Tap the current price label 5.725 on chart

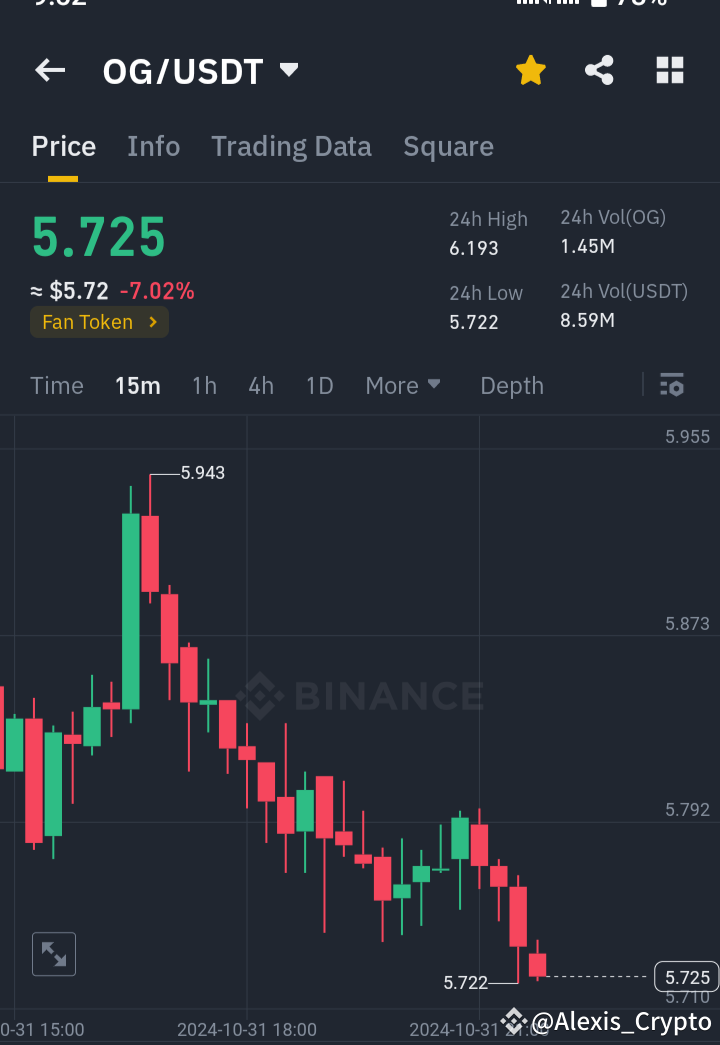coord(685,977)
